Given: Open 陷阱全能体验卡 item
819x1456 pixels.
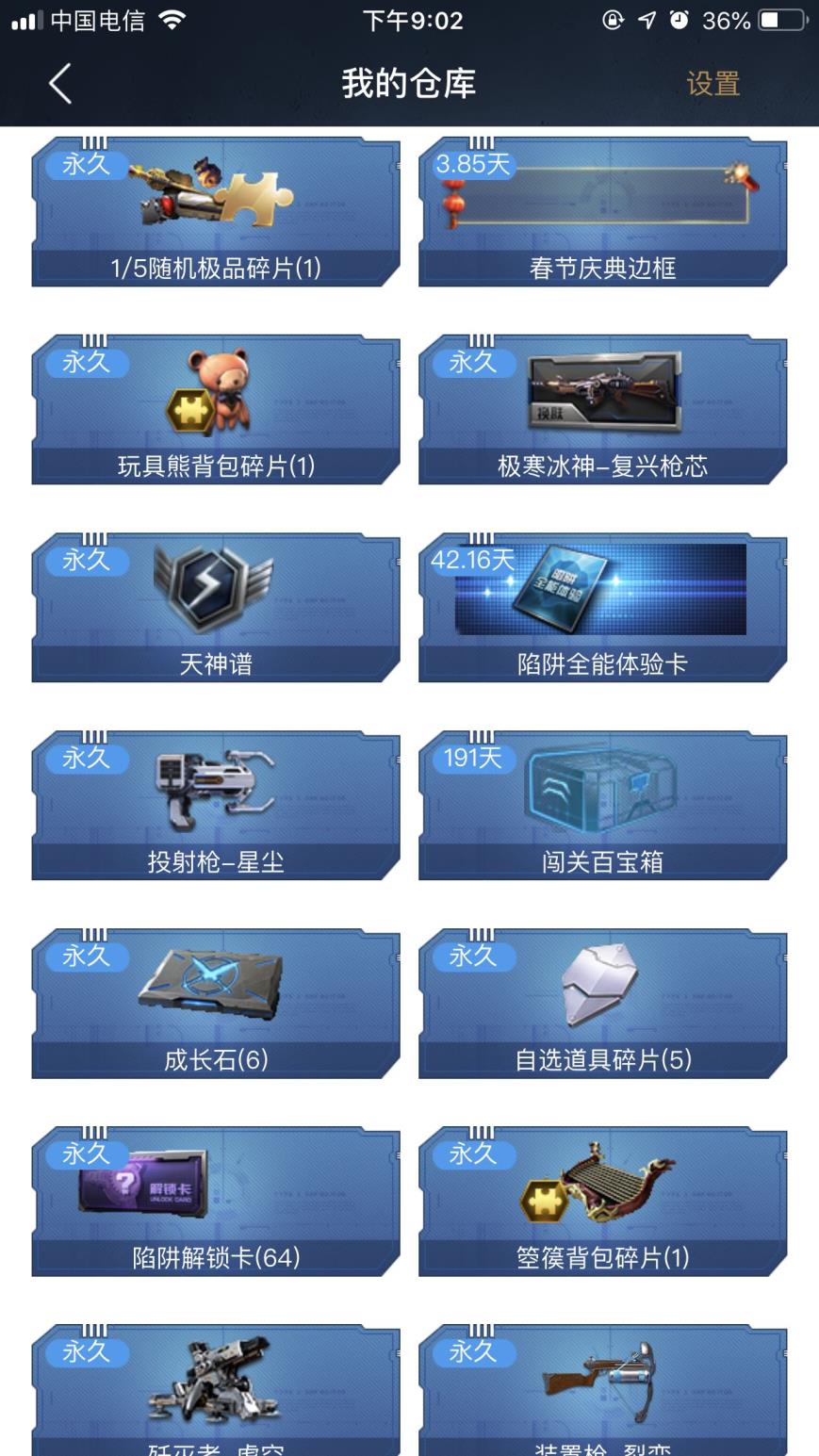Looking at the screenshot, I should [x=602, y=608].
